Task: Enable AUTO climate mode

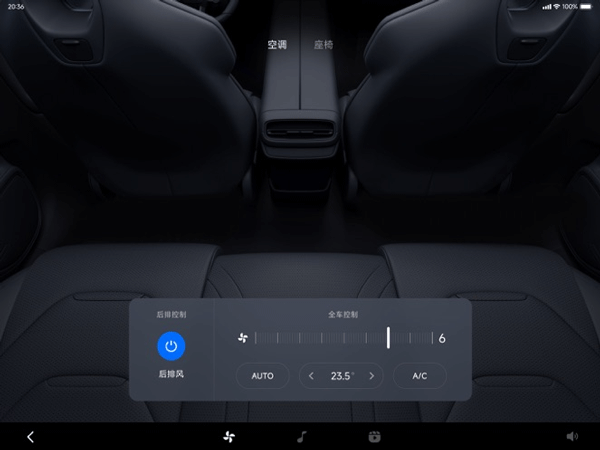Action: [262, 376]
